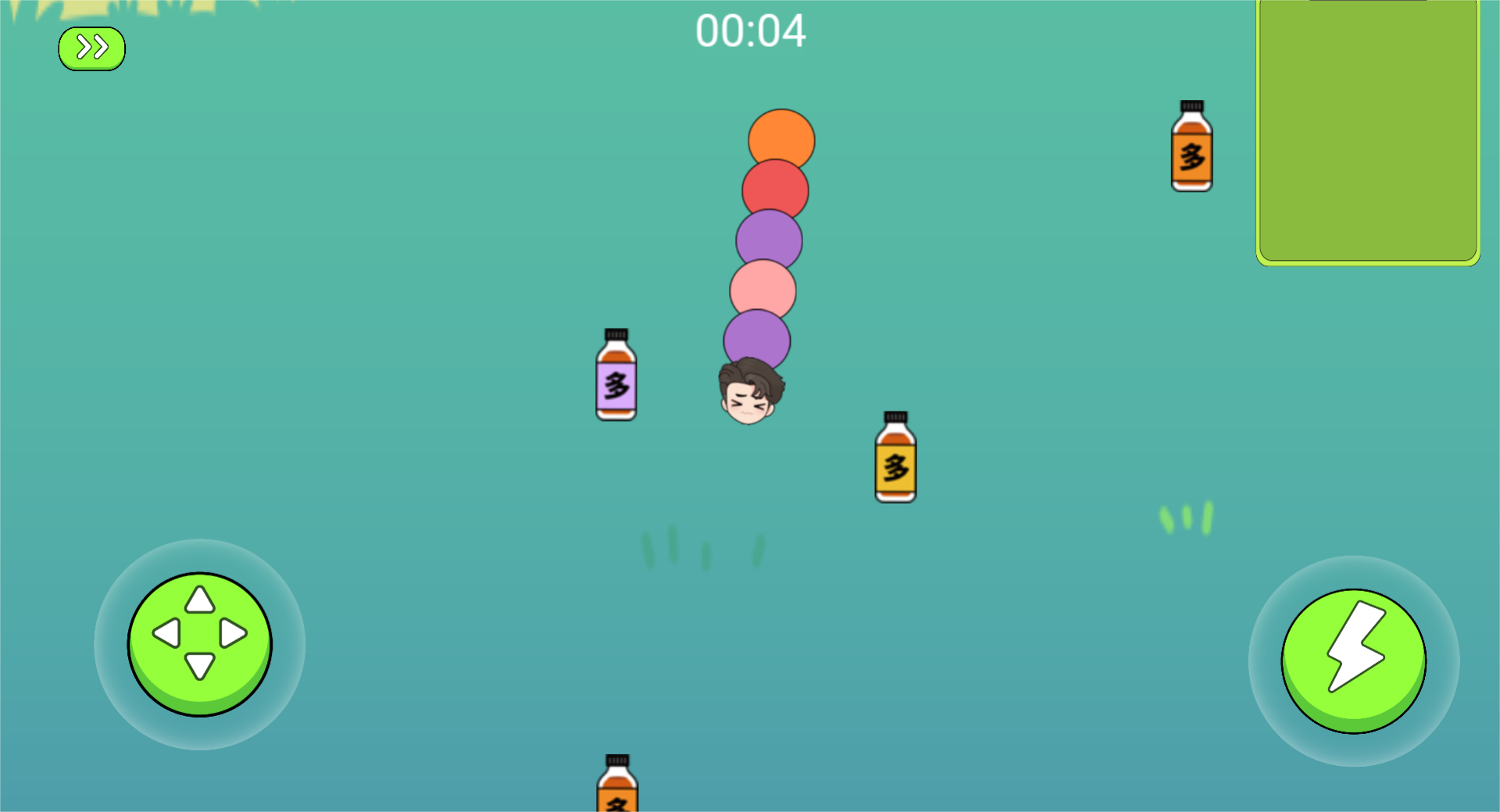Hit the lightning bolt speed boost button
Image resolution: width=1500 pixels, height=812 pixels.
(1353, 661)
